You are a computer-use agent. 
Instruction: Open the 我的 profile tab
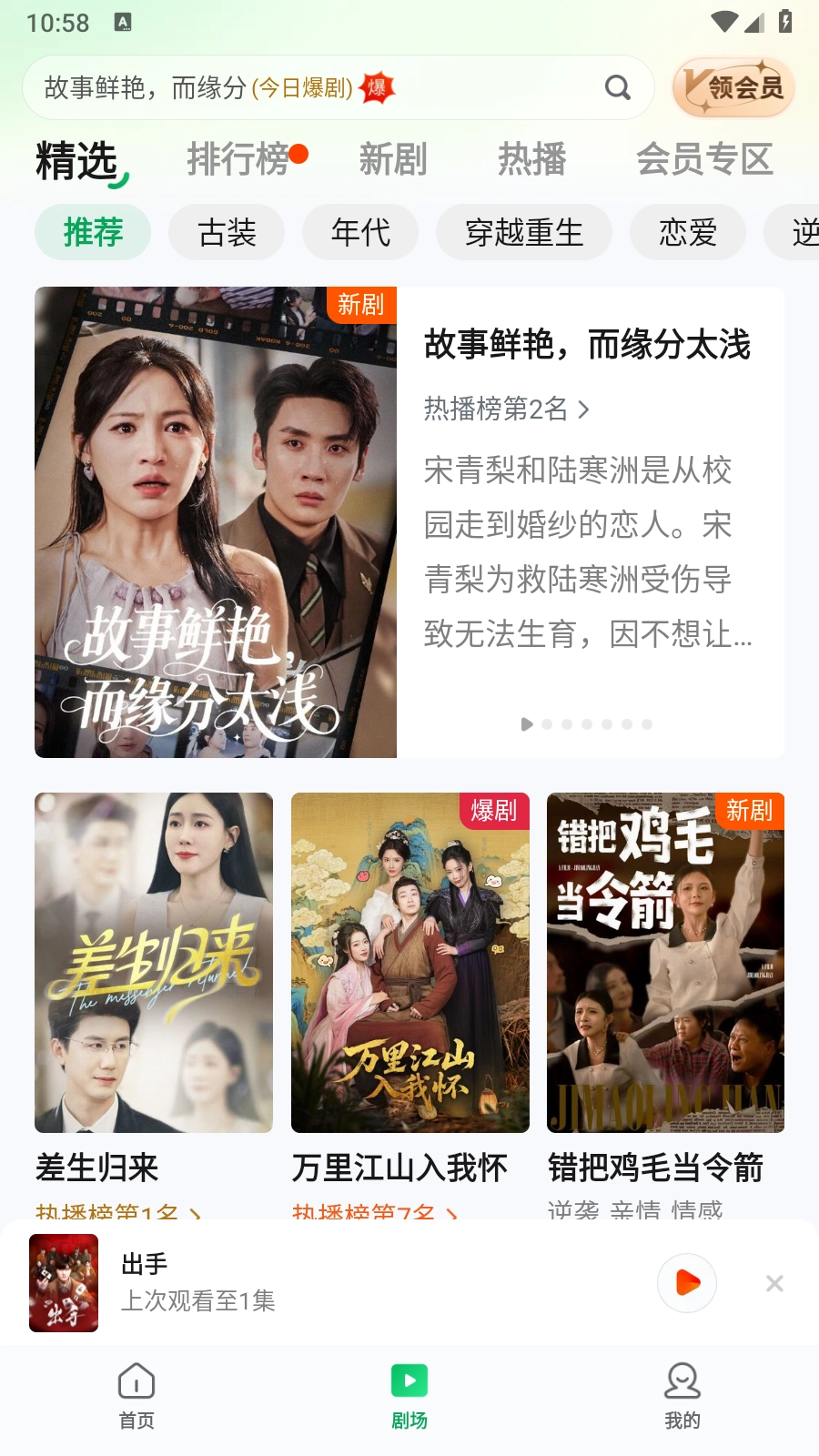pos(682,1396)
